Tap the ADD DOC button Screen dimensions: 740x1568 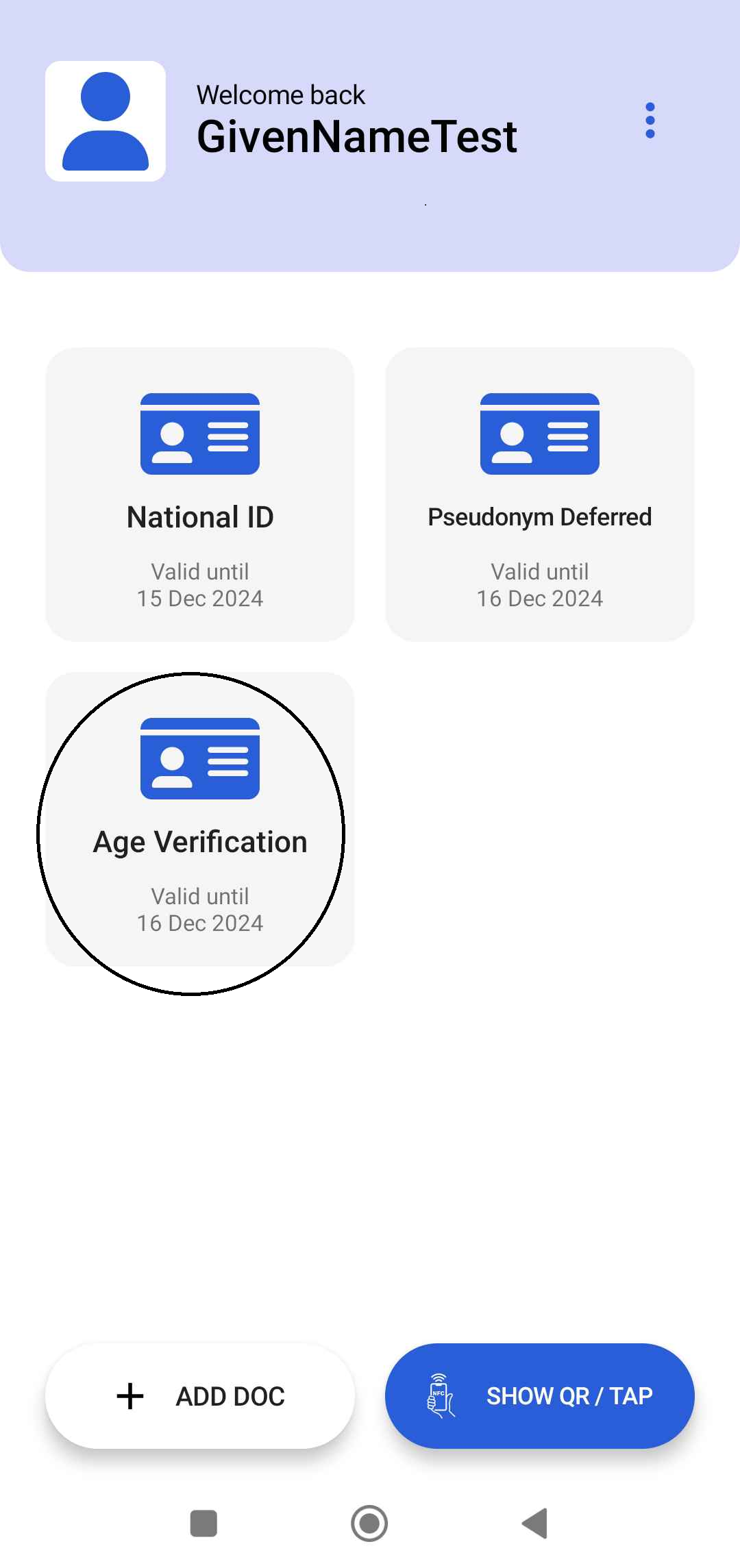tap(200, 1396)
